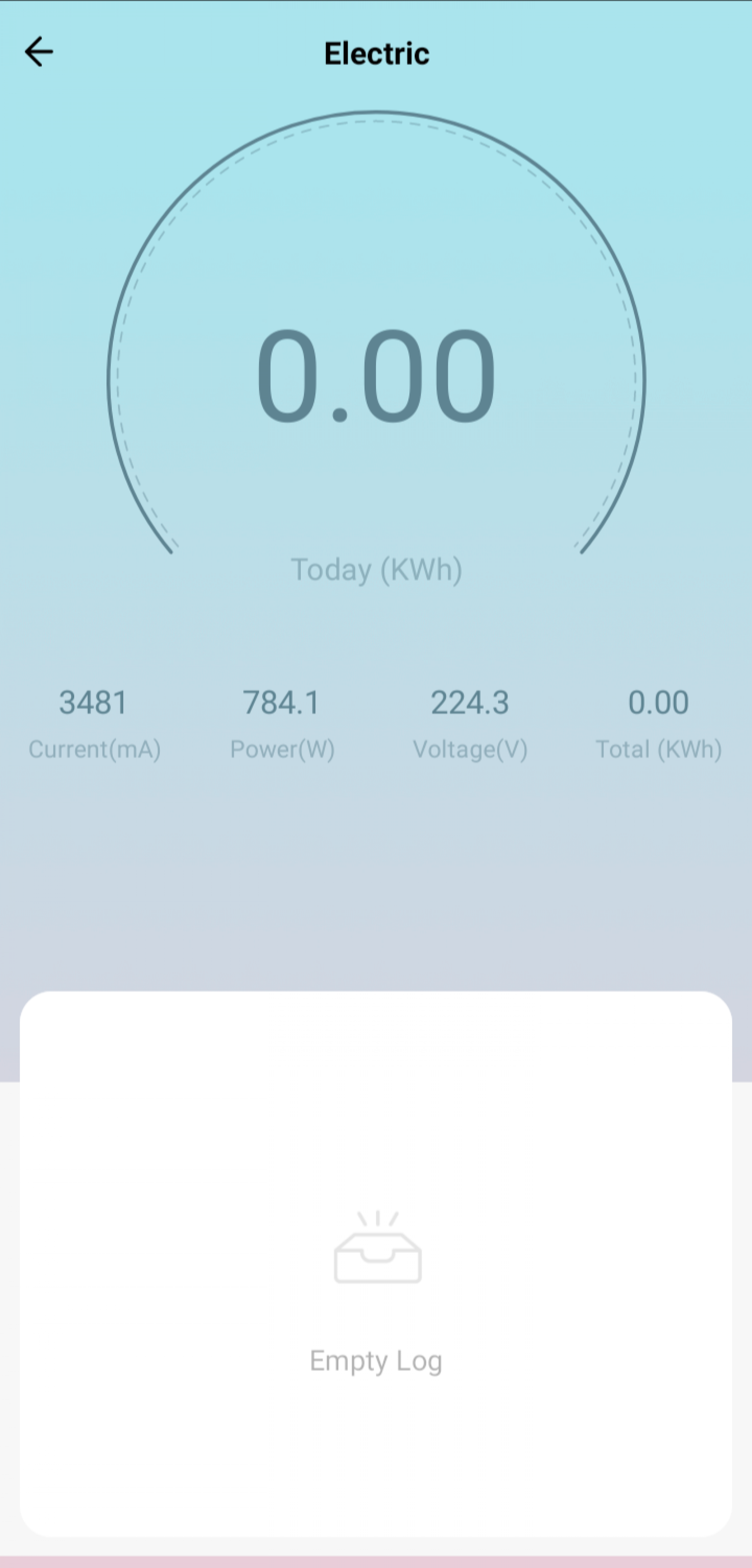
Task: Go back from the Electric screen
Action: click(39, 52)
